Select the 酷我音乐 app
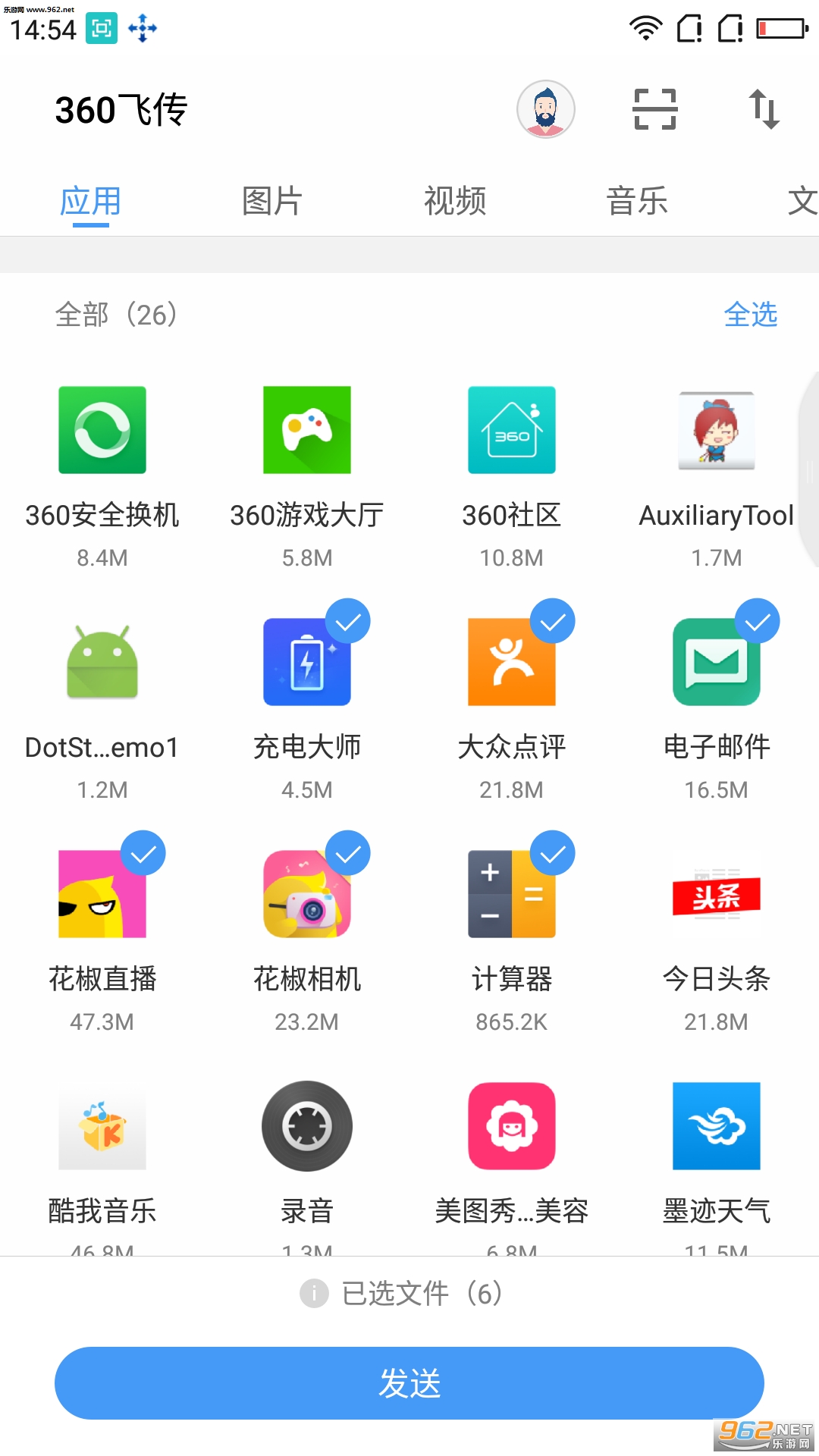819x1456 pixels. (x=102, y=1127)
